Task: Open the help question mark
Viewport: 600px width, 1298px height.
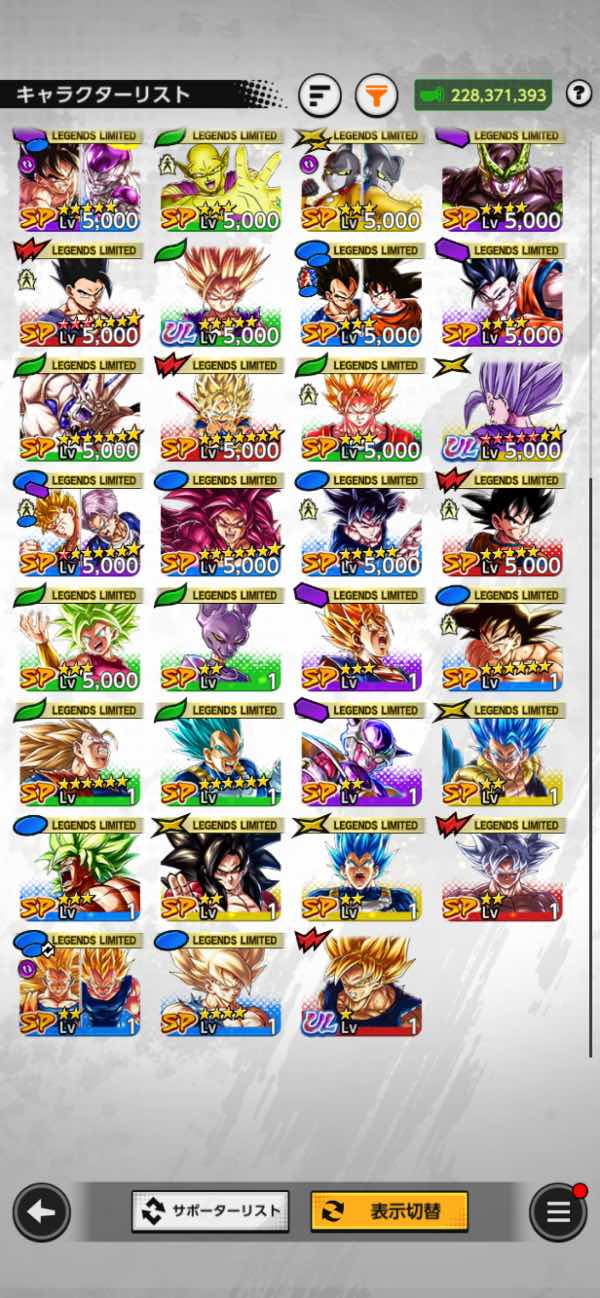Action: click(578, 94)
